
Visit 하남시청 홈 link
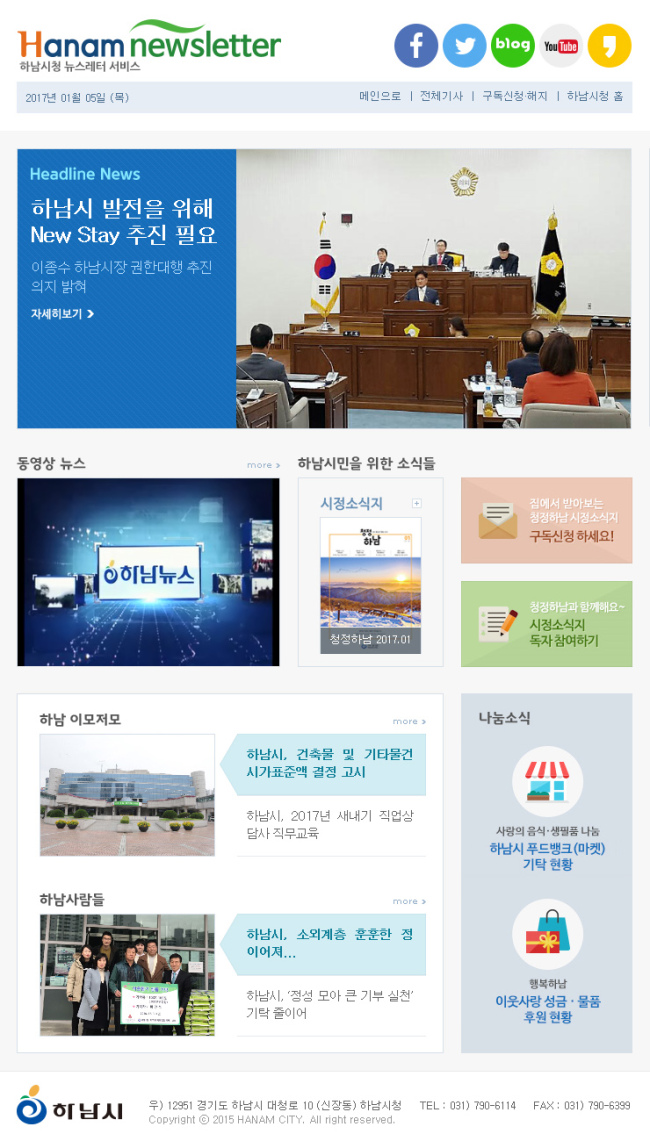595,96
